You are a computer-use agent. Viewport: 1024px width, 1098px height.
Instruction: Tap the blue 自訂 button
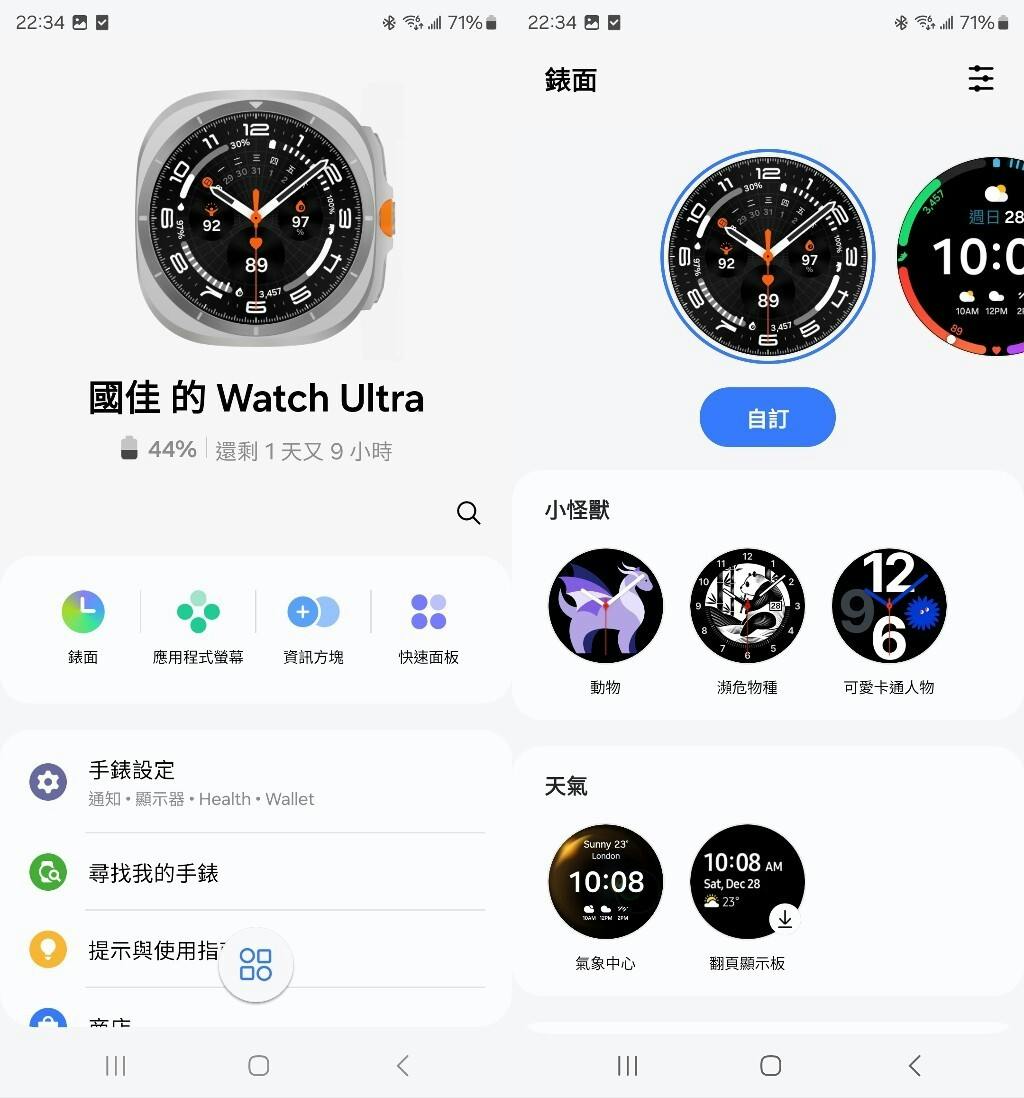[x=767, y=418]
